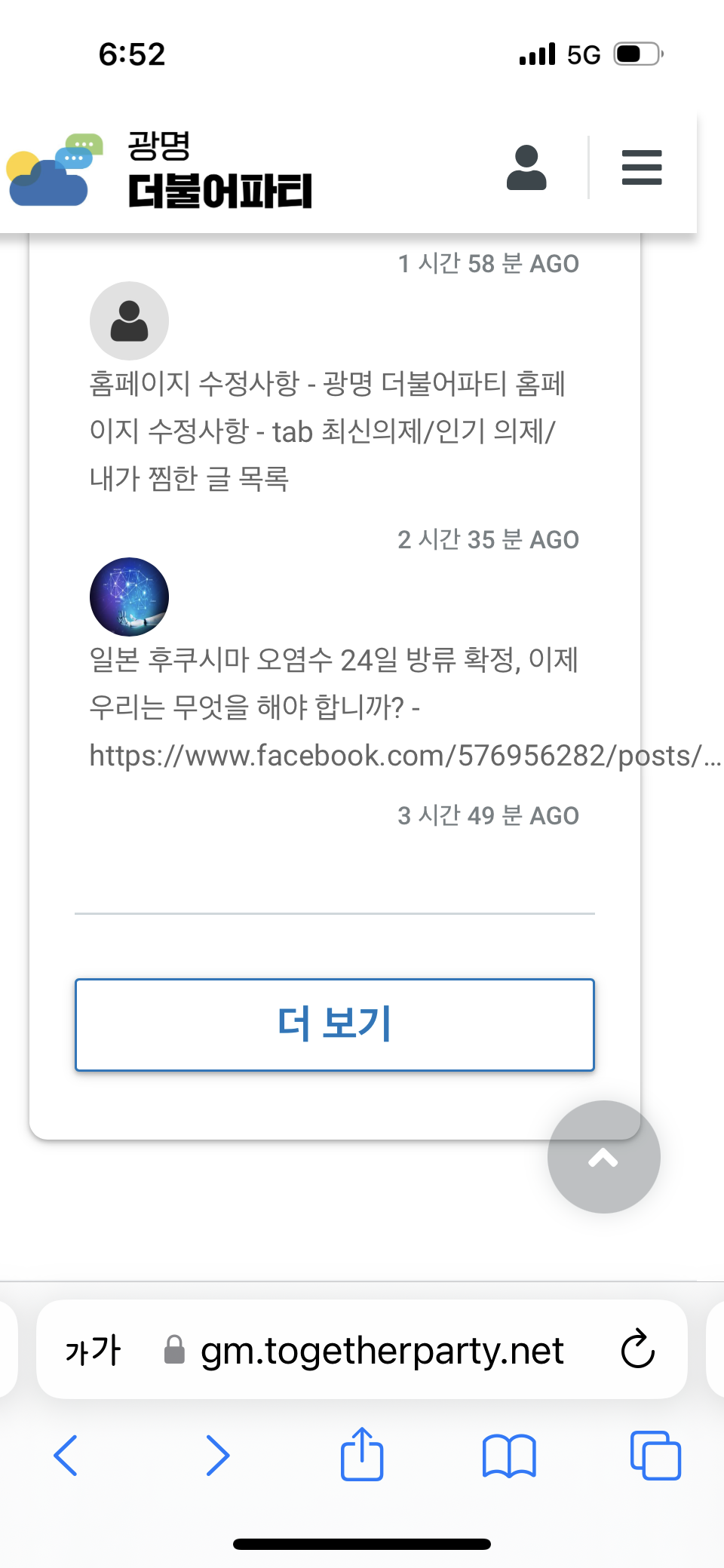Open the hamburger menu
The height and width of the screenshot is (1568, 724).
642,167
